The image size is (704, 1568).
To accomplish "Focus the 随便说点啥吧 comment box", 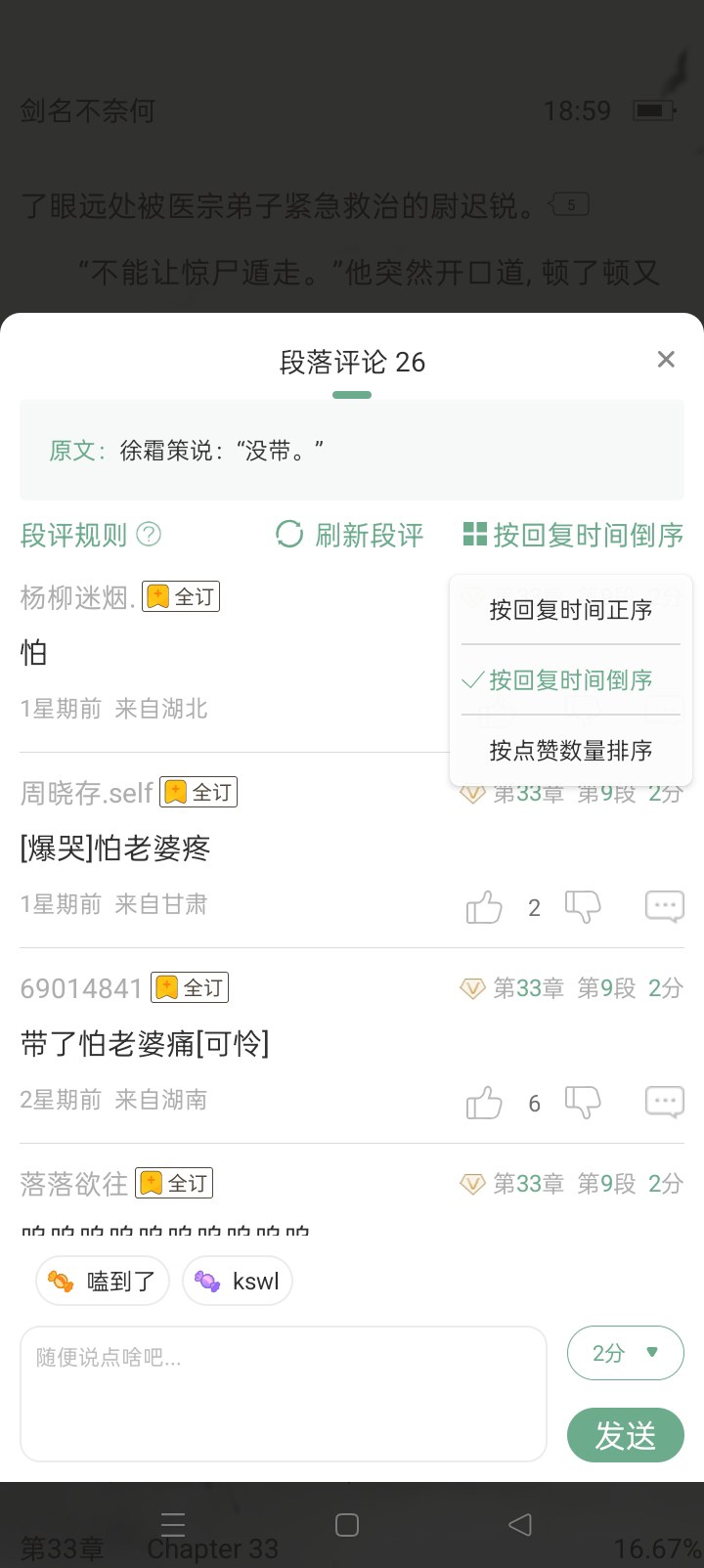I will 284,1394.
